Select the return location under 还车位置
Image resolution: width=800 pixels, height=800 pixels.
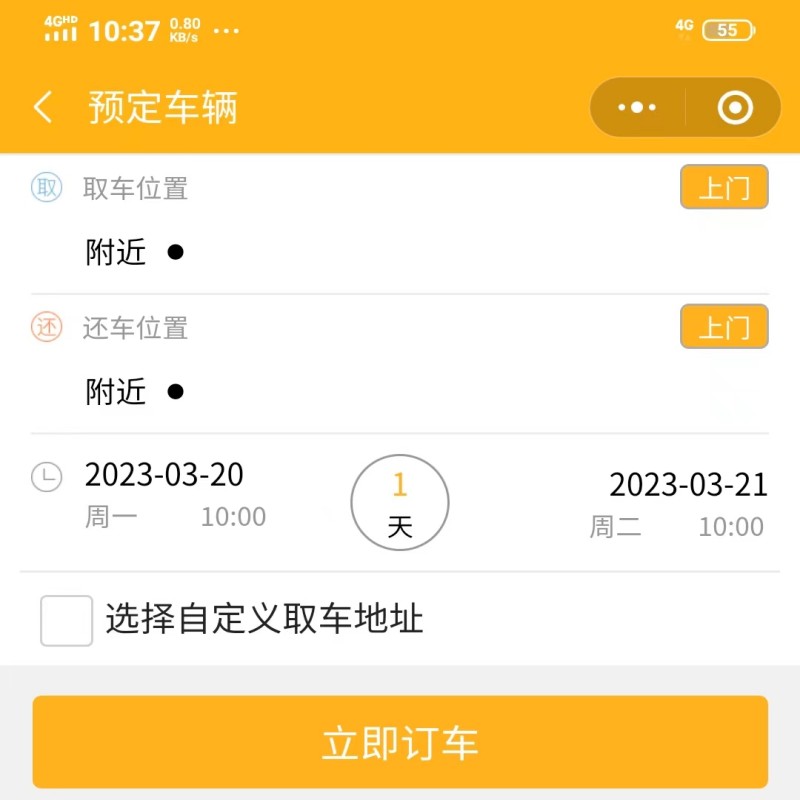[135, 392]
